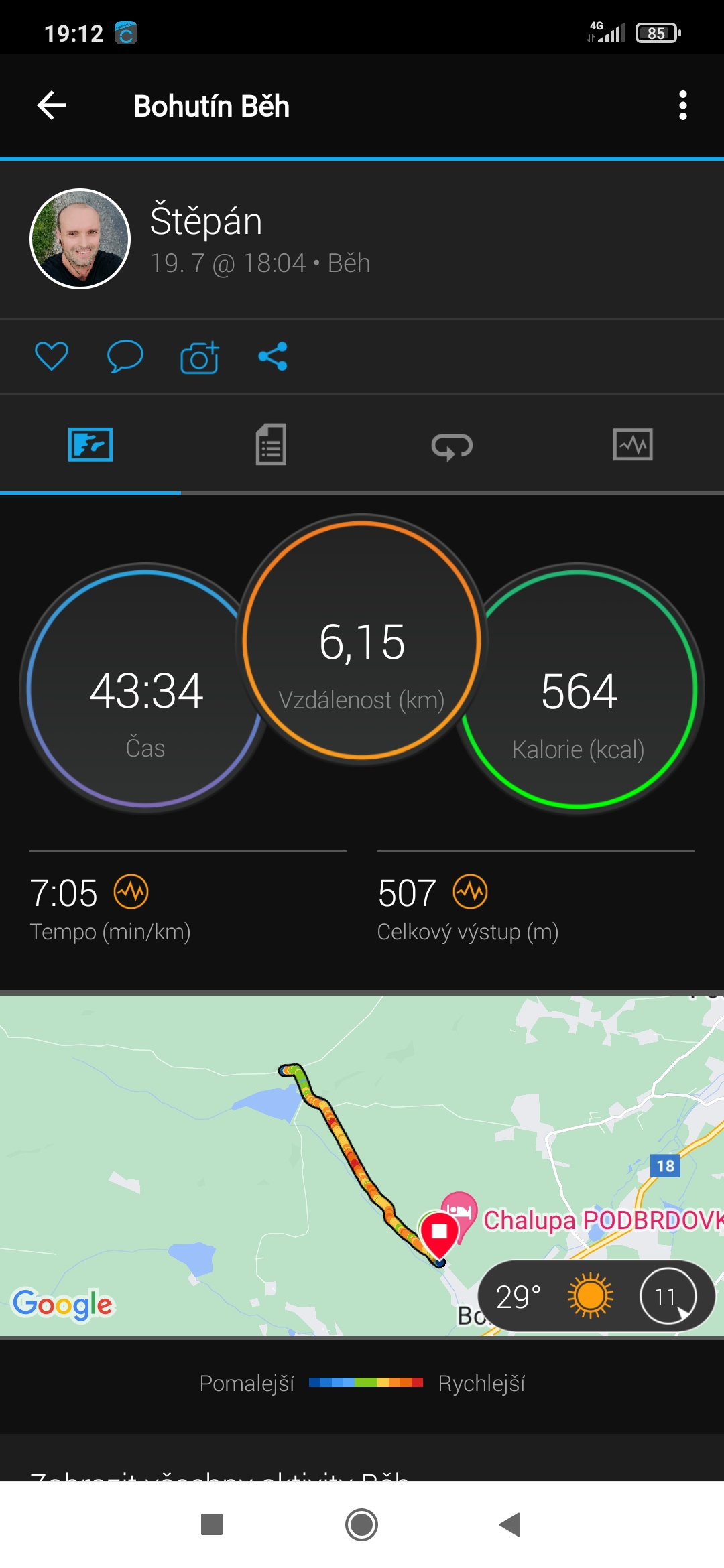Show elevation chart icon next to 507
The image size is (724, 1568).
click(x=470, y=892)
